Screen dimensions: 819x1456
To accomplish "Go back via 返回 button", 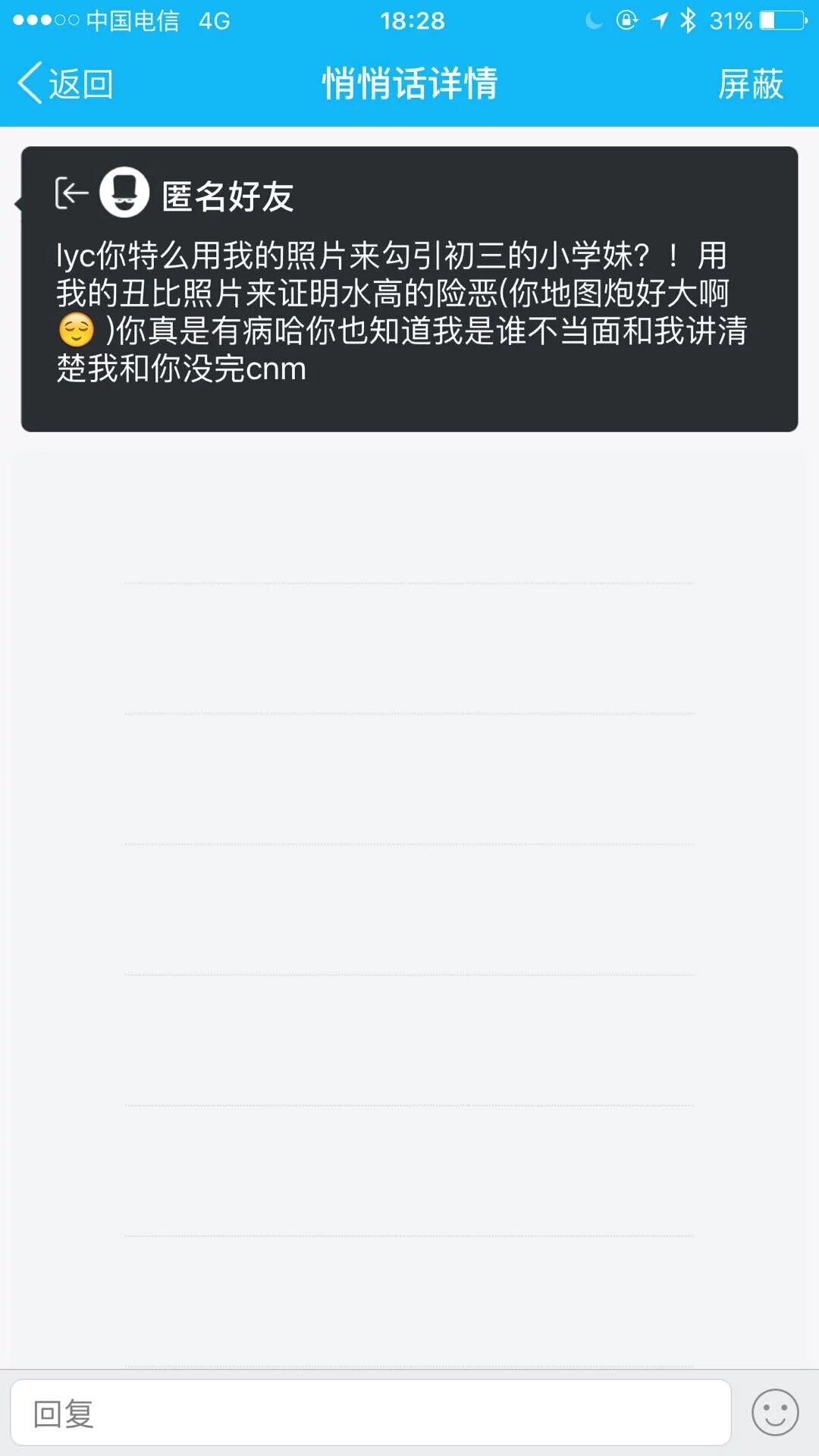I will [65, 83].
